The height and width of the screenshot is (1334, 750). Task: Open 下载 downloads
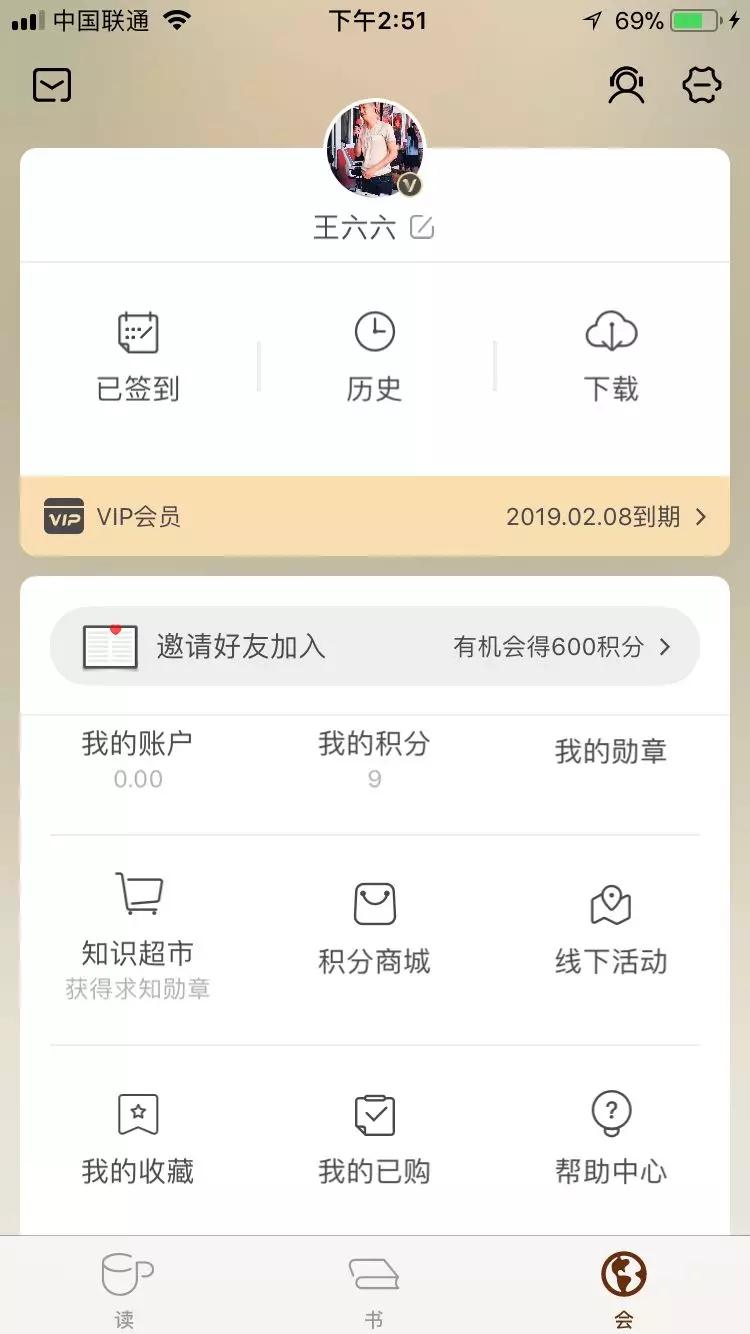(611, 355)
